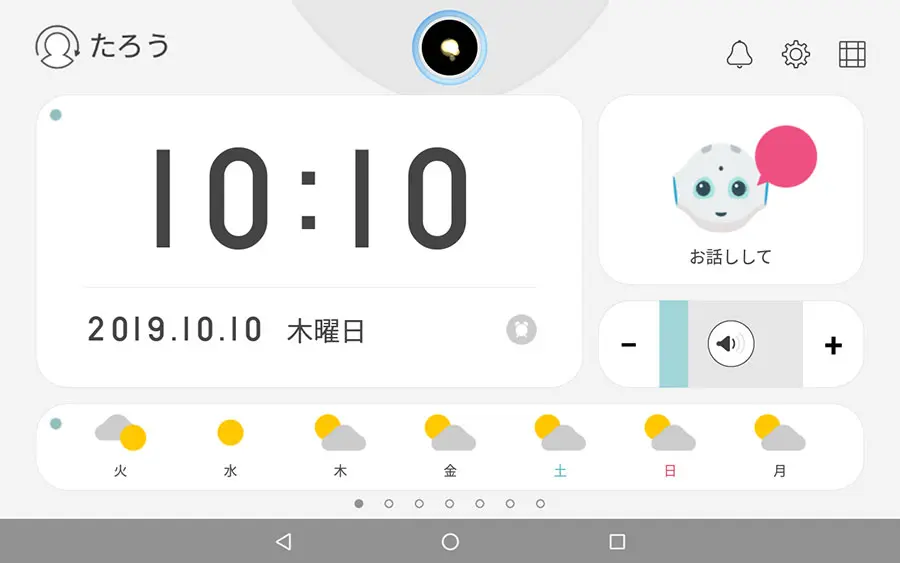This screenshot has width=900, height=563.
Task: Open recent apps square button
Action: (617, 541)
